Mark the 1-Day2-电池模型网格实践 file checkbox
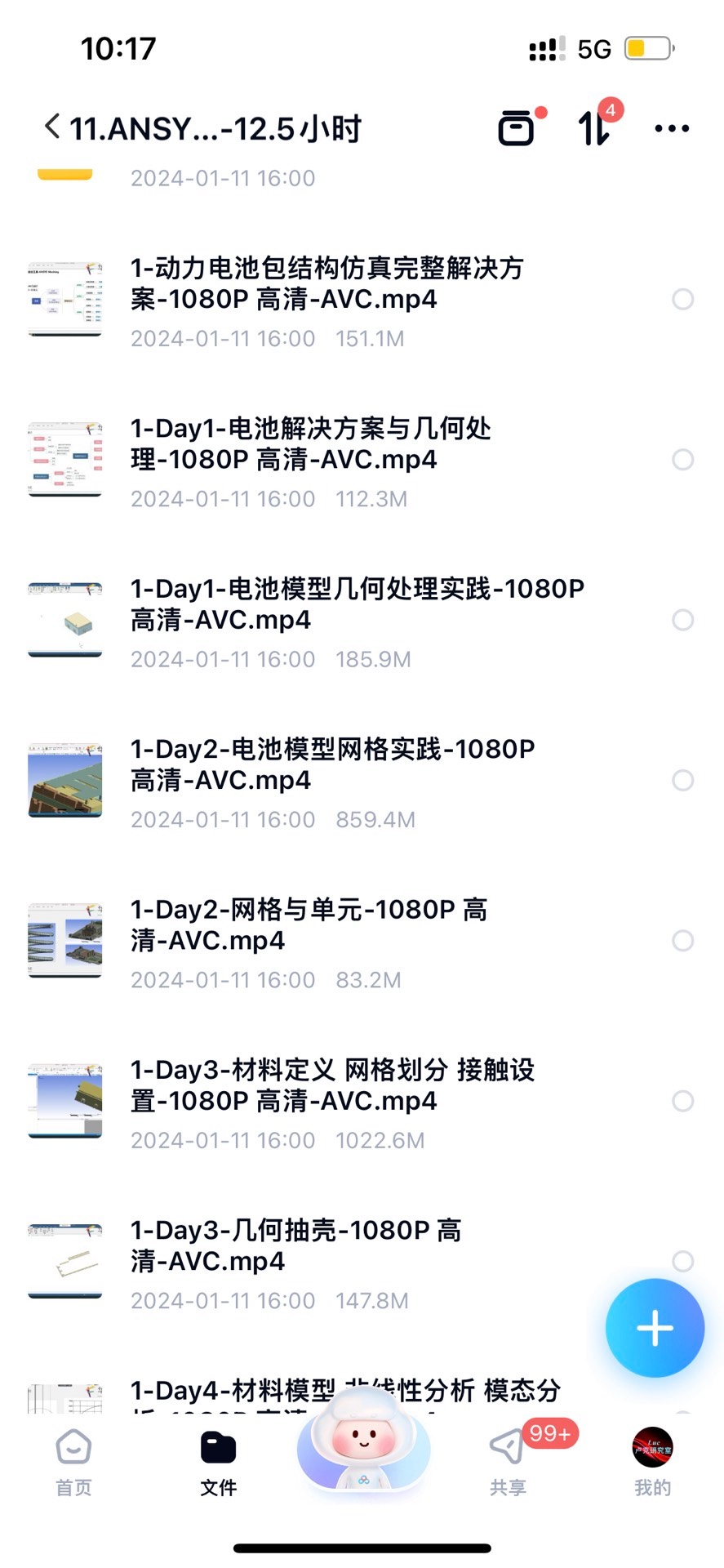This screenshot has height=1568, width=724. [683, 781]
